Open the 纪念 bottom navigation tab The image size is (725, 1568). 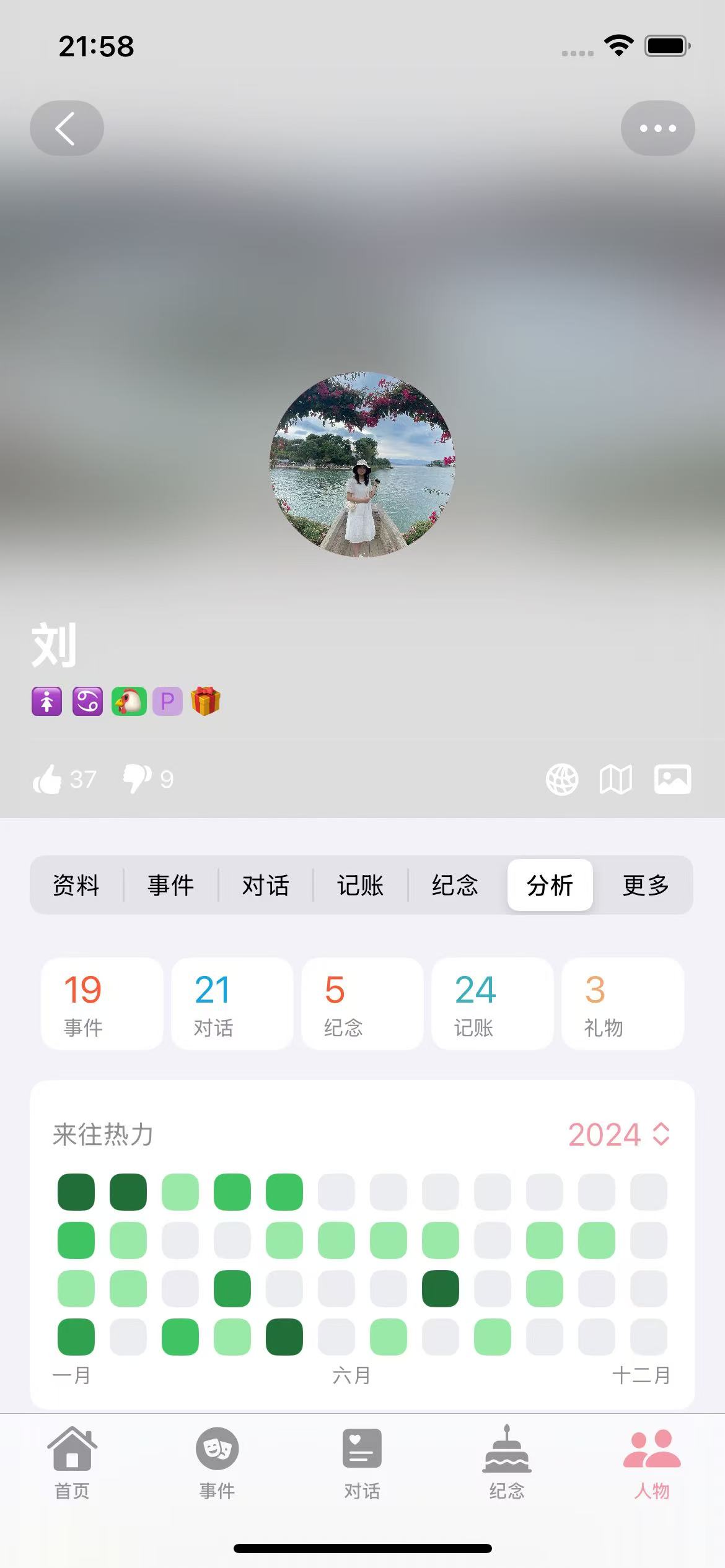507,1462
